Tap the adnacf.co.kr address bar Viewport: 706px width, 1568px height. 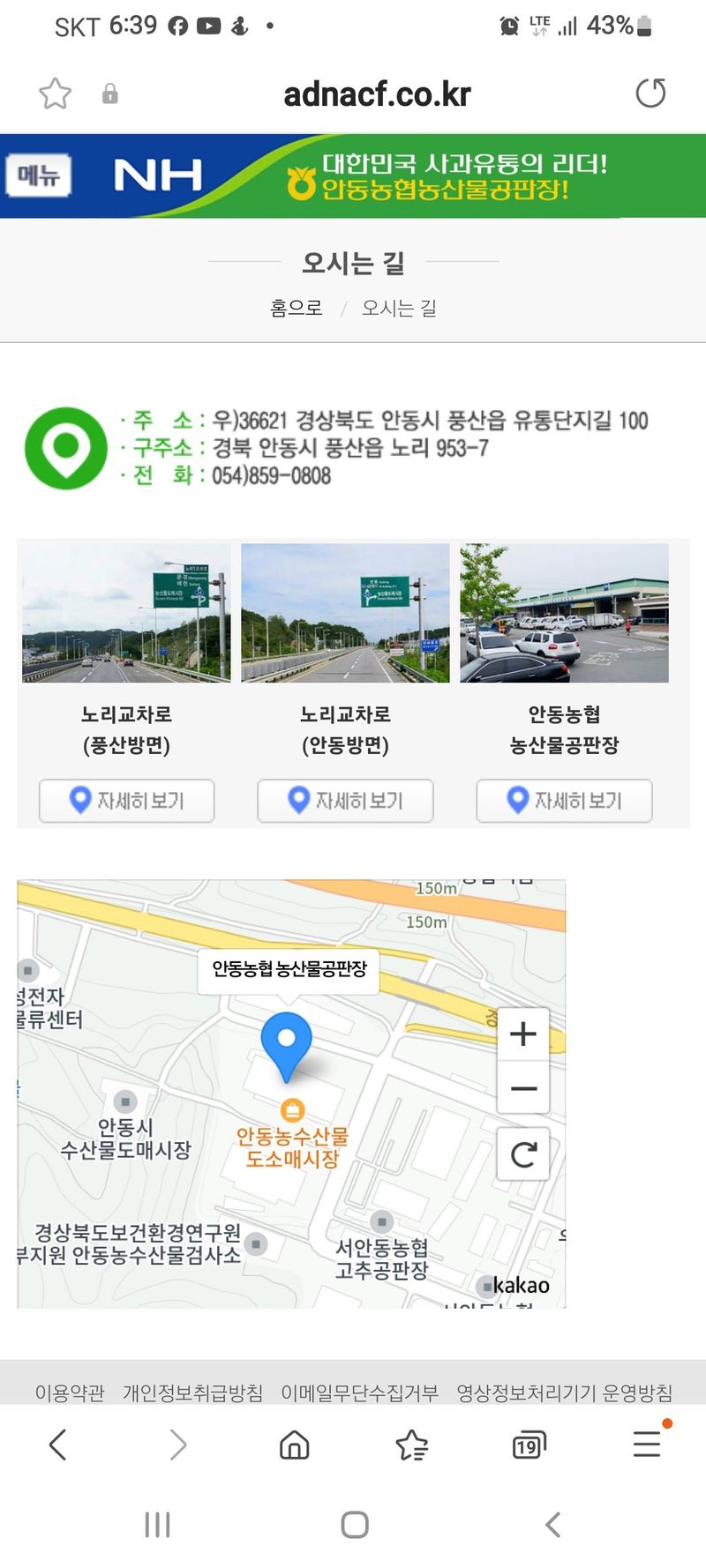(377, 93)
